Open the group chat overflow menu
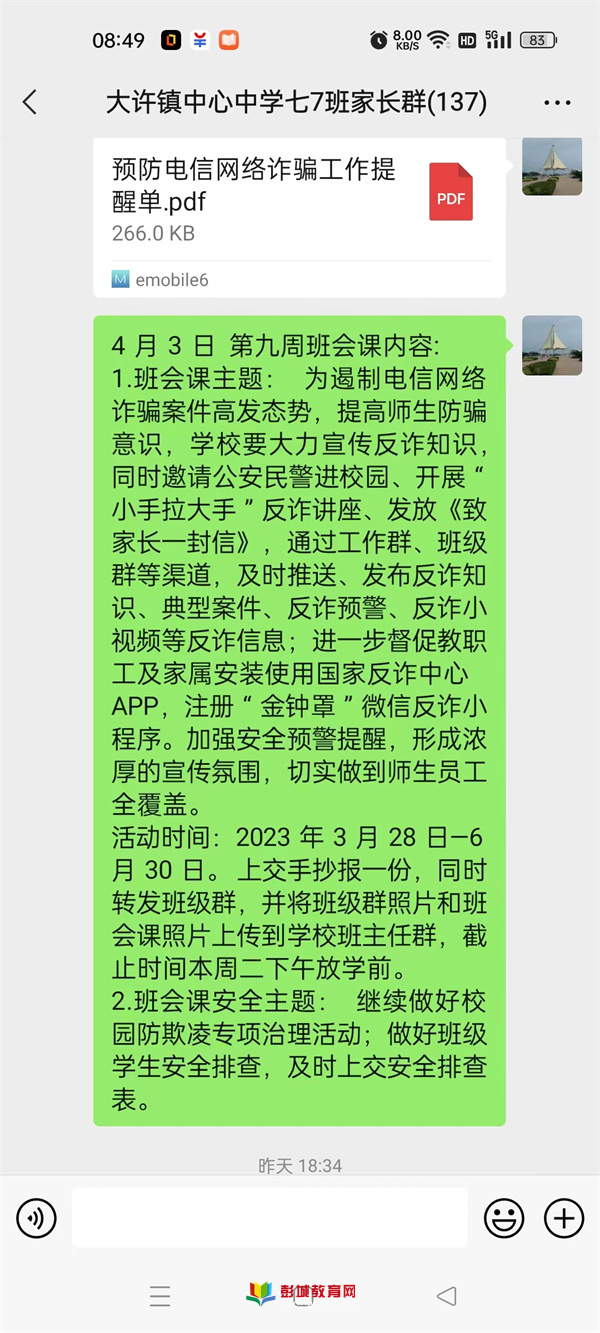The image size is (600, 1333). pyautogui.click(x=557, y=102)
